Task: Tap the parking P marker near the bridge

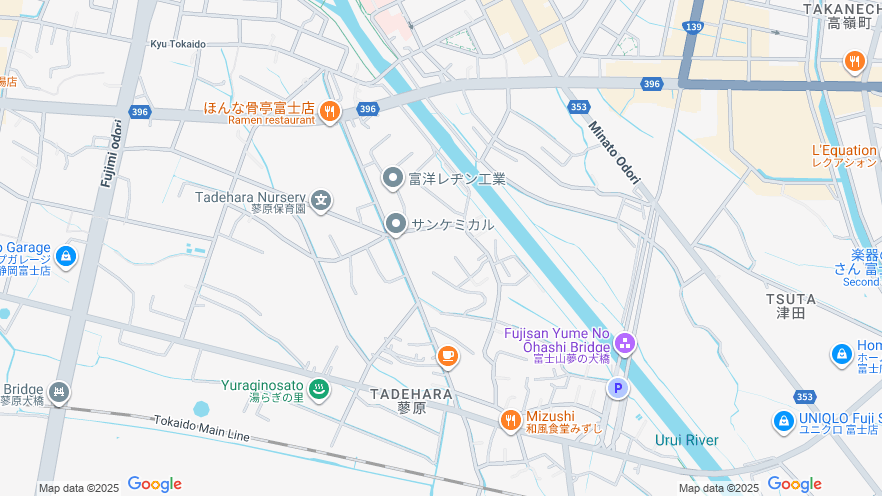Action: coord(618,388)
